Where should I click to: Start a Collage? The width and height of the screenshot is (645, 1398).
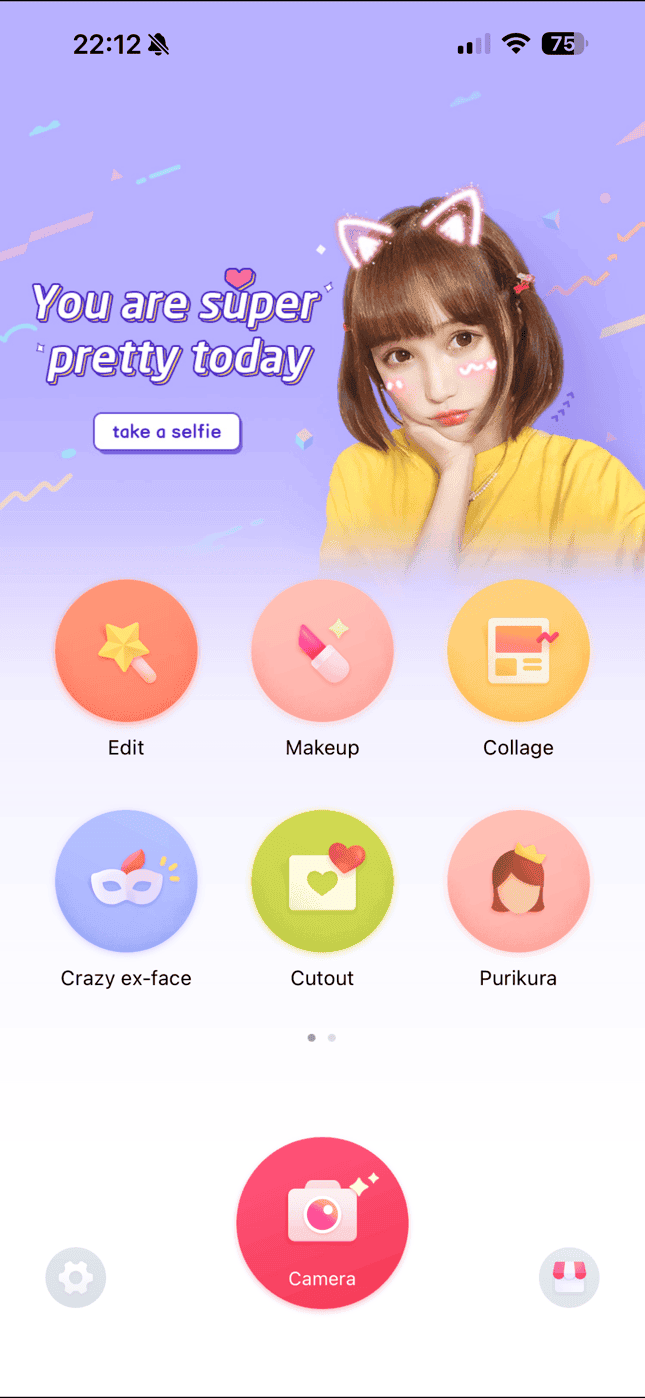(x=518, y=651)
